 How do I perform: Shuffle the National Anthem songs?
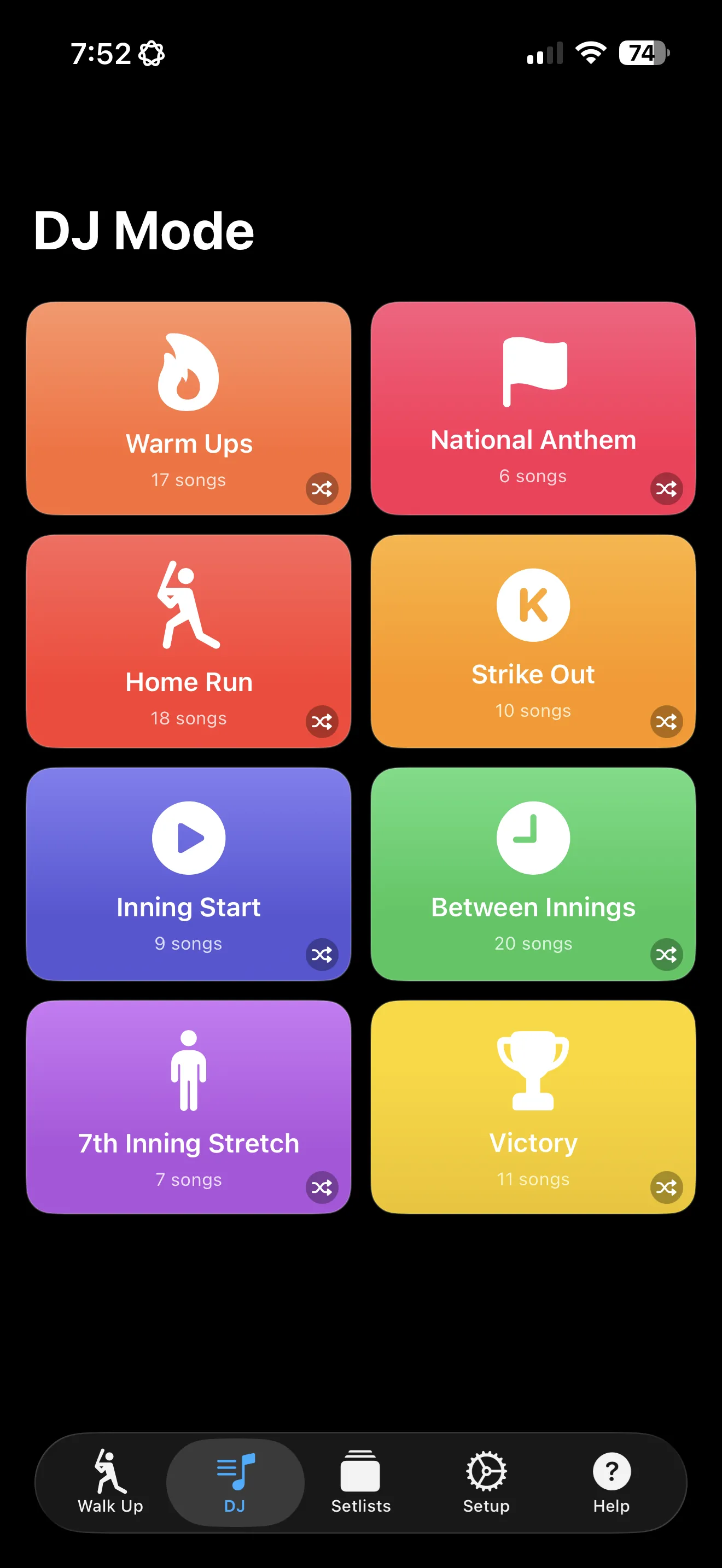pyautogui.click(x=667, y=489)
